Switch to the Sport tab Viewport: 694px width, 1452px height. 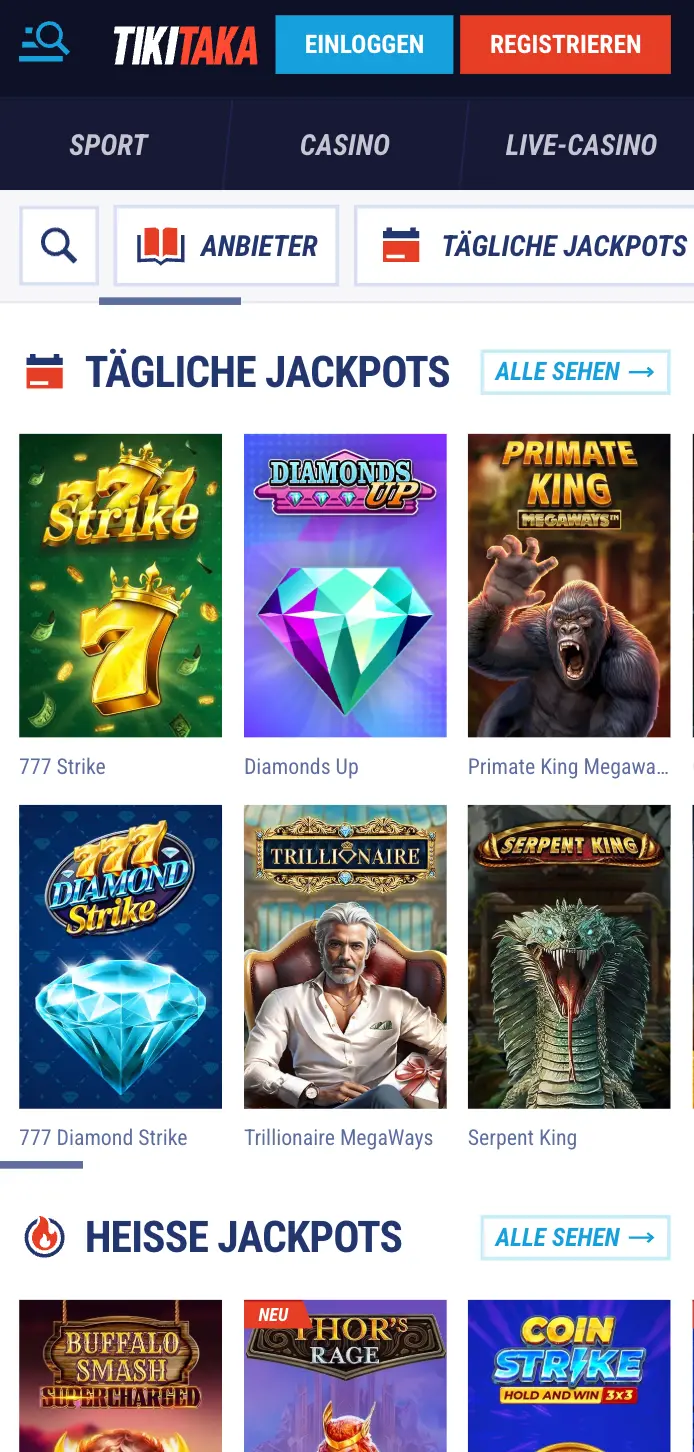(108, 145)
